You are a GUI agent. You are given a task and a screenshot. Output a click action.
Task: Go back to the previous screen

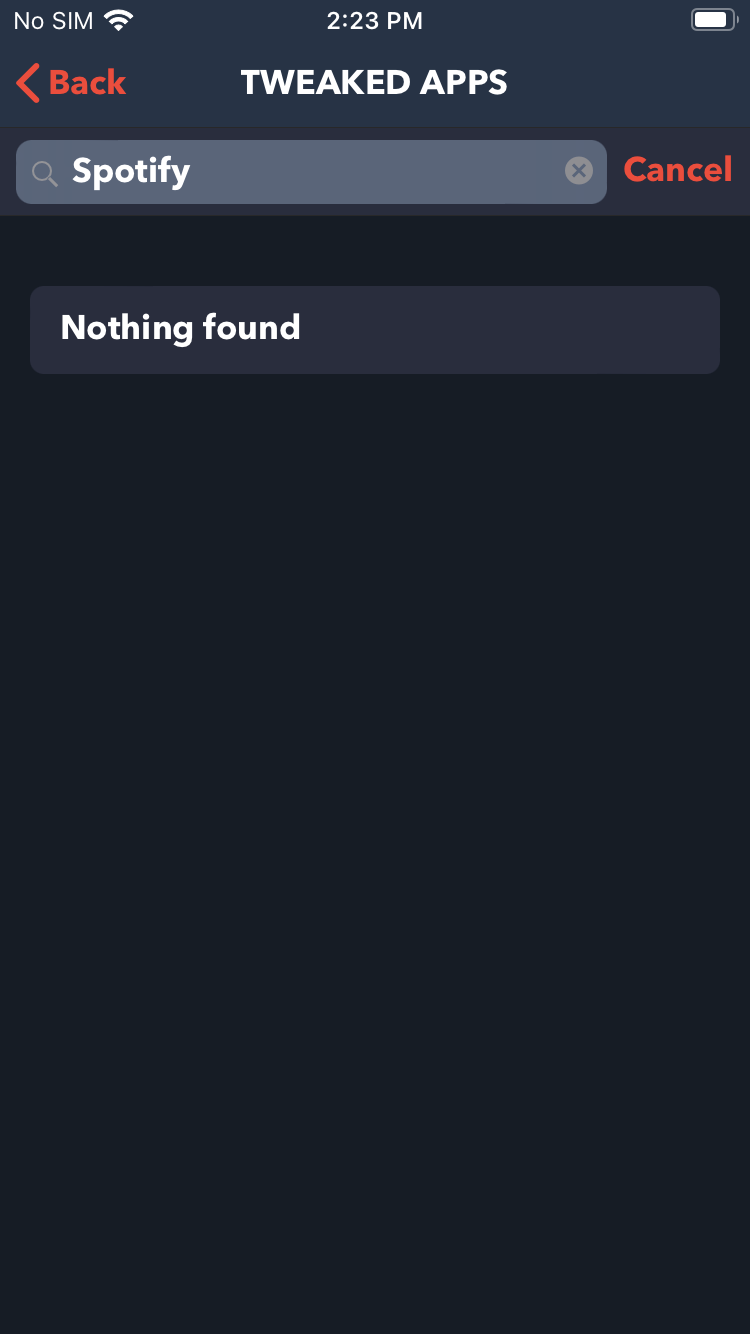(x=71, y=83)
